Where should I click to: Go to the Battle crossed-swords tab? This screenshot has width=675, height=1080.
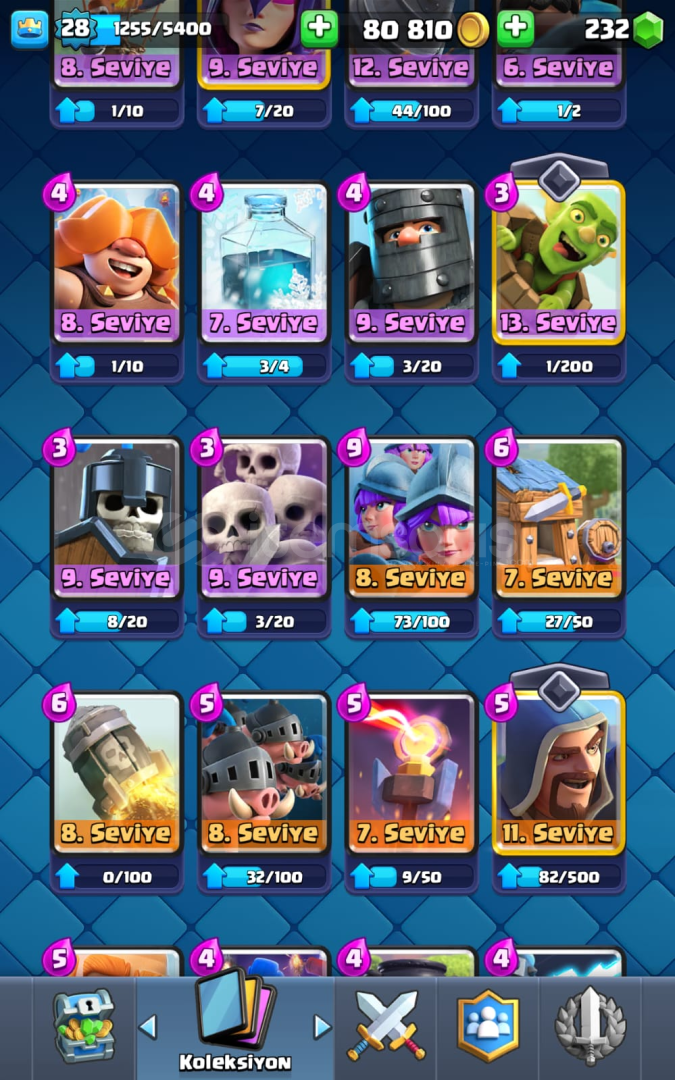pos(386,1025)
